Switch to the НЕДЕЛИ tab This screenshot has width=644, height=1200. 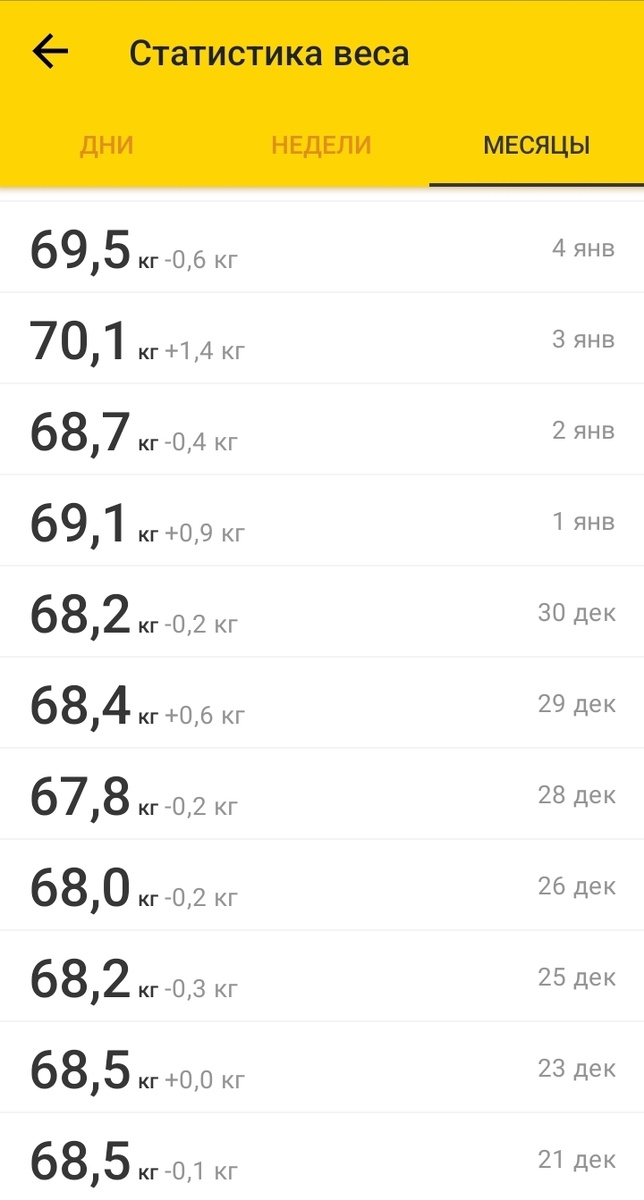point(321,146)
